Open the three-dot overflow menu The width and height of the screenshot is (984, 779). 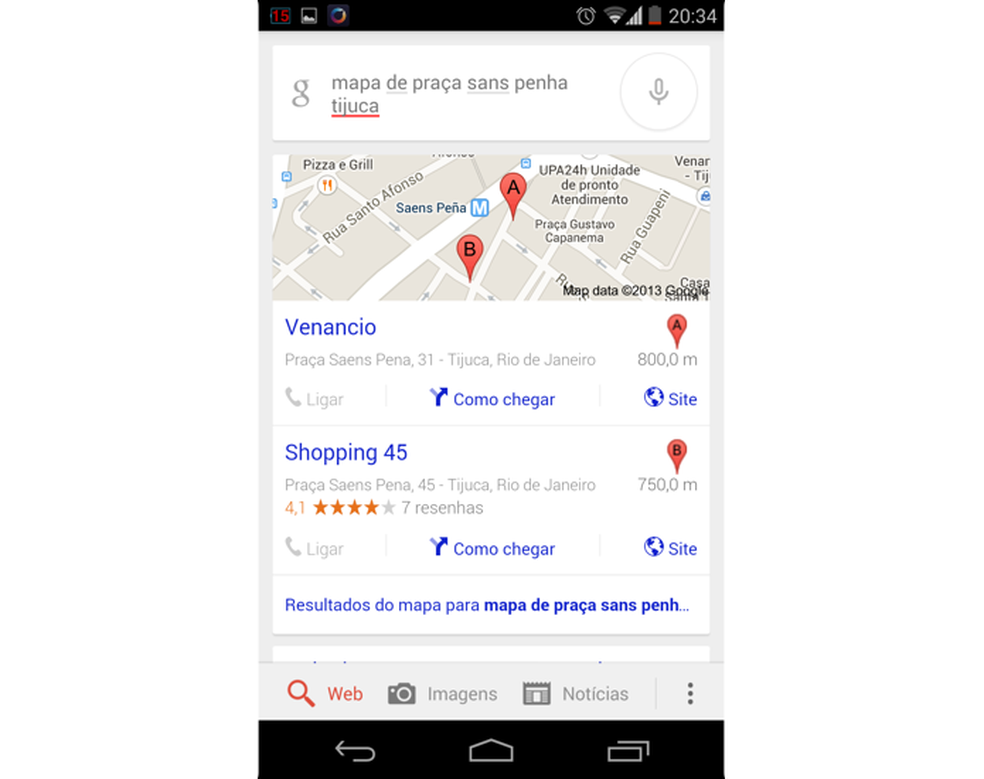tap(689, 693)
